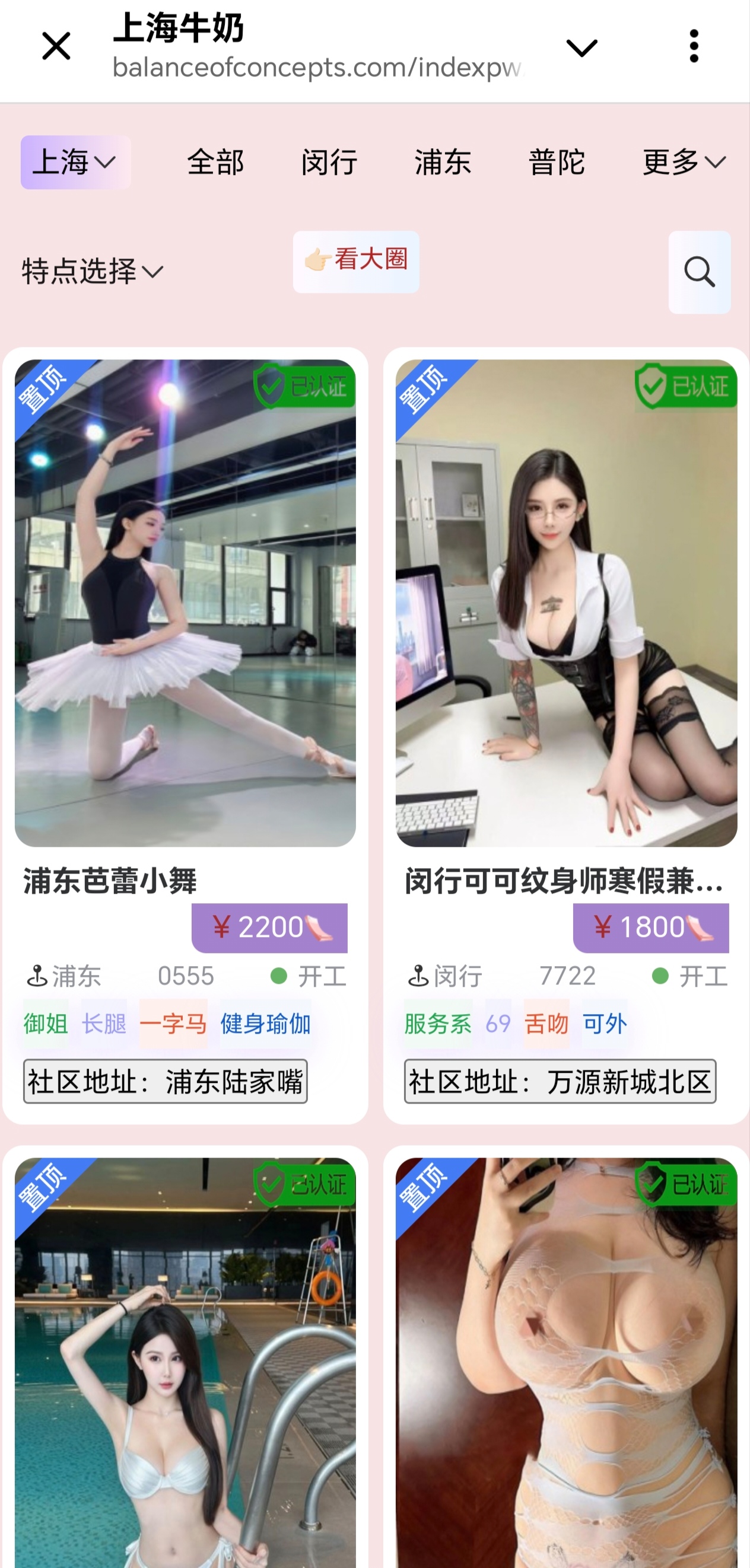Switch to the 浦东 district tab
Viewport: 750px width, 1568px height.
tap(443, 162)
